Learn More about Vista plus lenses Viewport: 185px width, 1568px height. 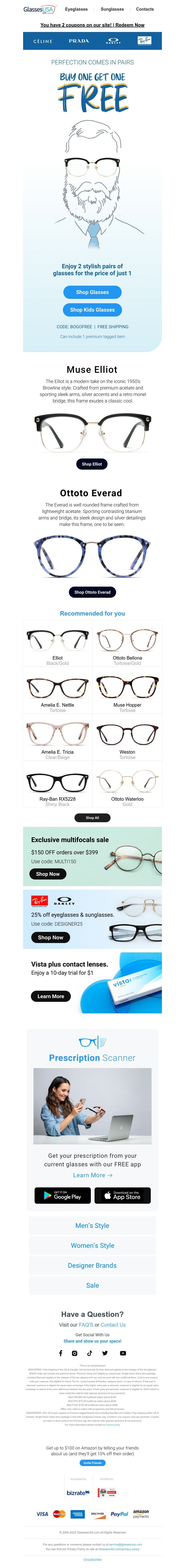[50, 996]
